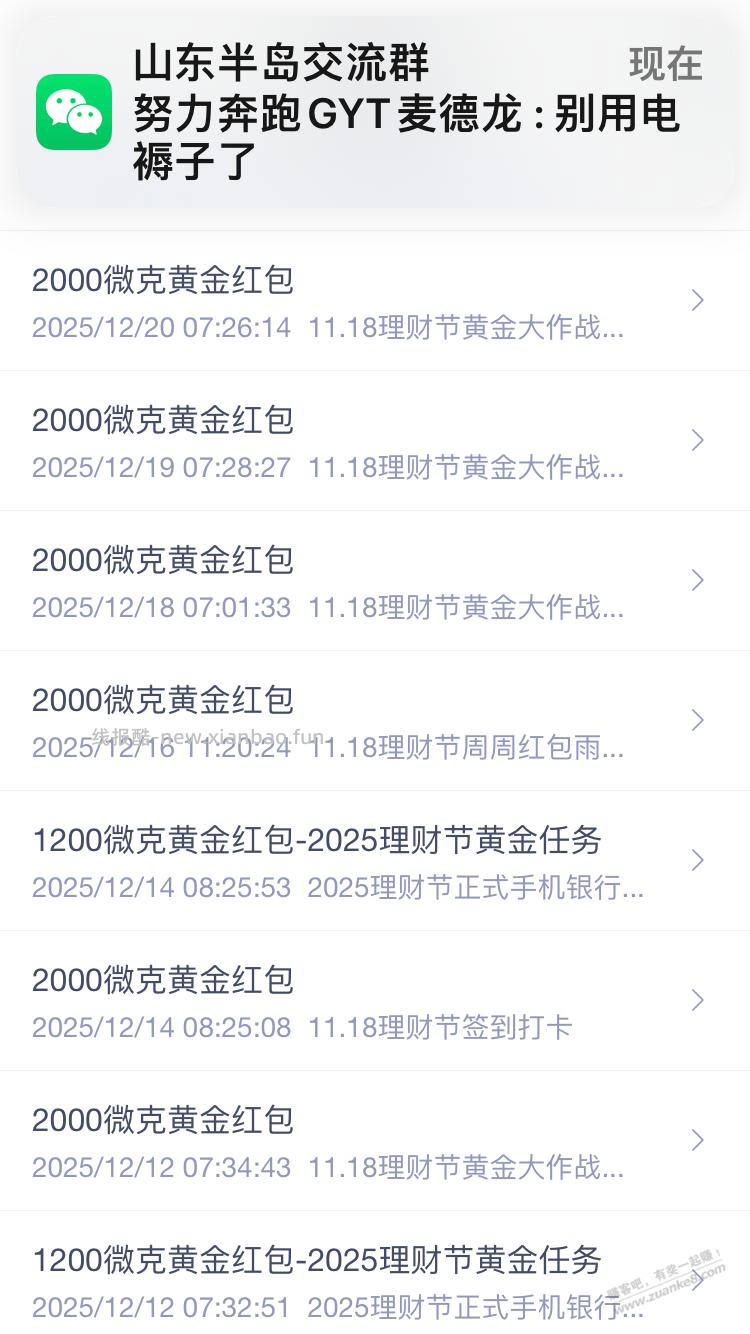
Task: Open the chevron for the 2025/12/16 周周红包雨 record
Action: [697, 720]
